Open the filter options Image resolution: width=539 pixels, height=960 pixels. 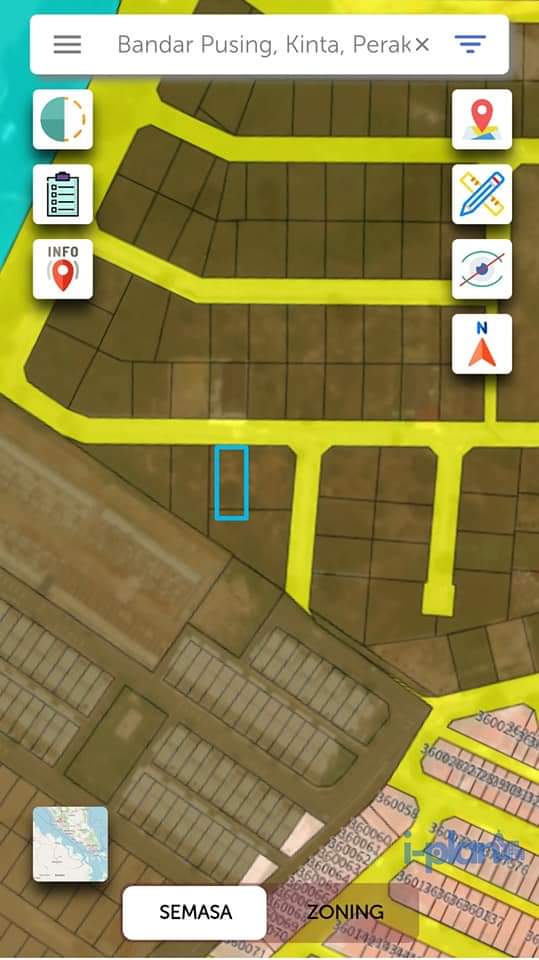[470, 44]
